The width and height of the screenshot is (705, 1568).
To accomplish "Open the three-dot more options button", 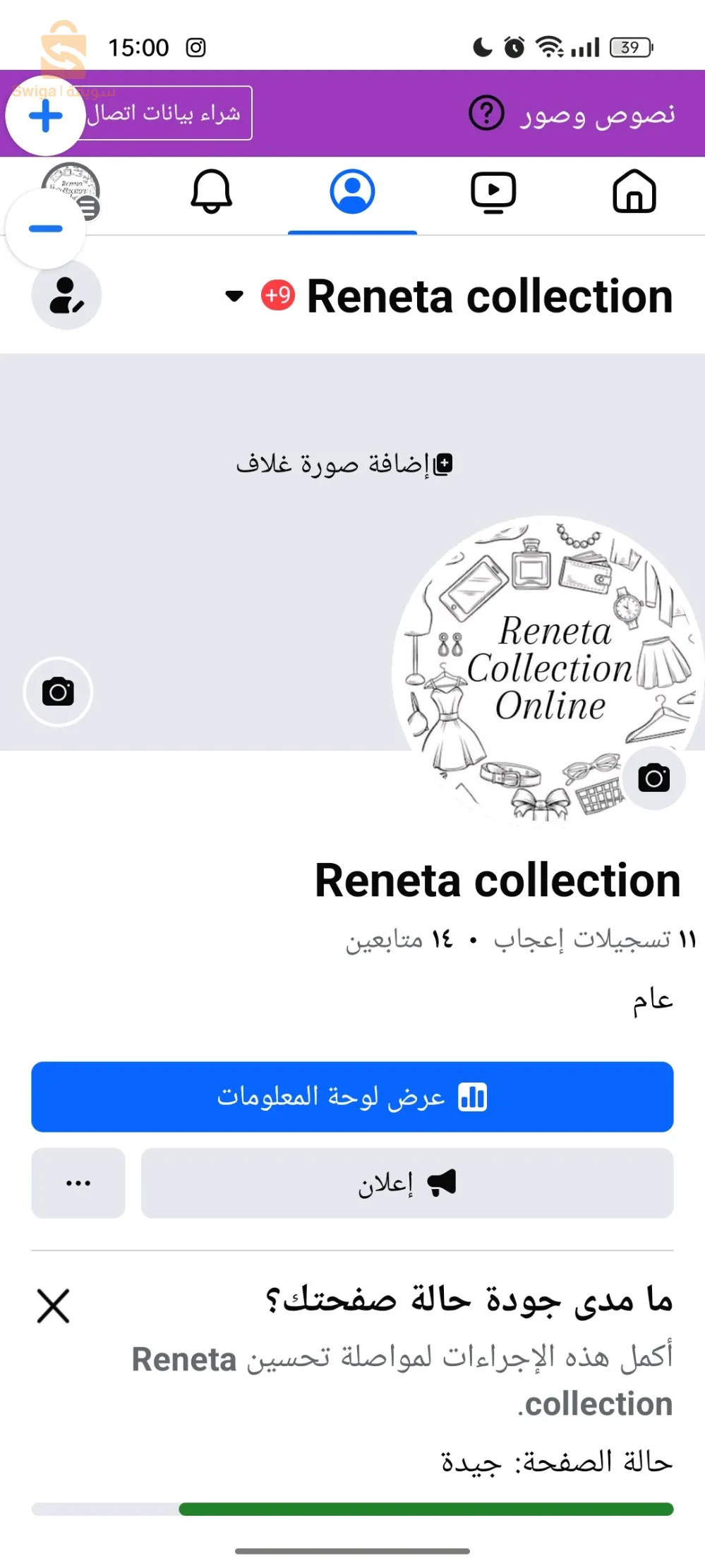I will click(x=78, y=1183).
